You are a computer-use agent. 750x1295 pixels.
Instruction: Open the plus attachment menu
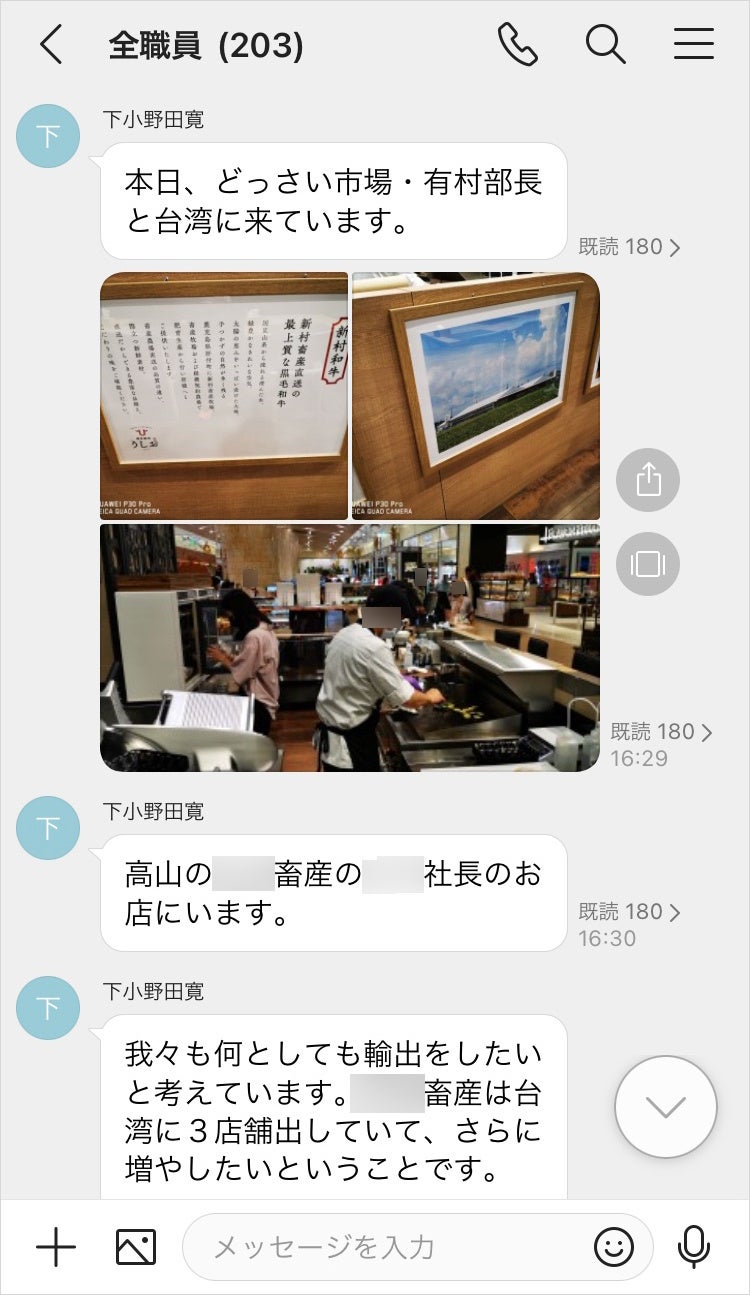point(56,1247)
